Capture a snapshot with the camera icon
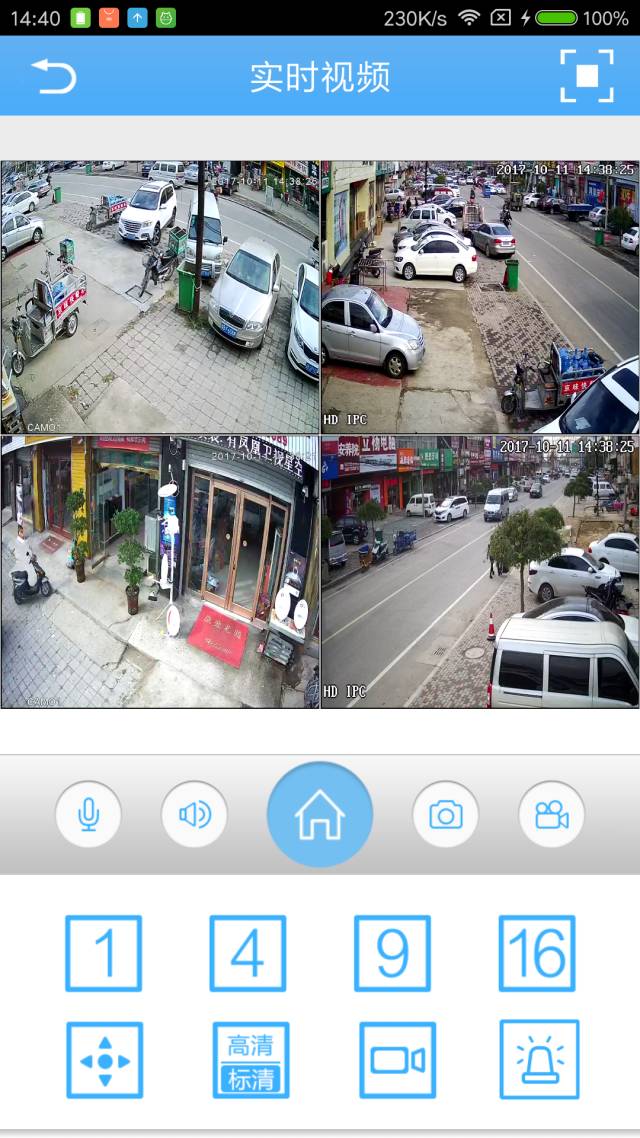 pyautogui.click(x=445, y=814)
